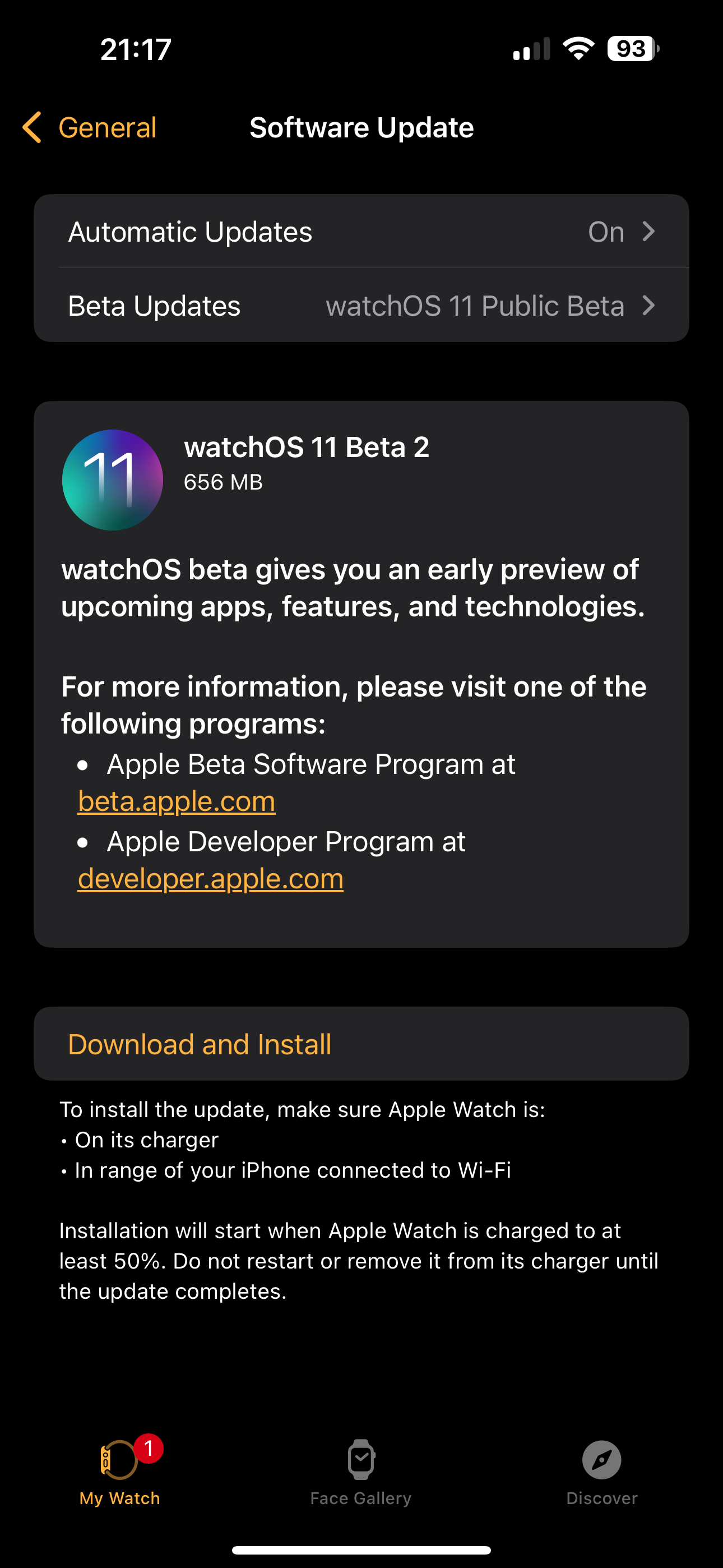This screenshot has width=723, height=1568.
Task: Switch to the Face Gallery tab
Action: point(361,1471)
